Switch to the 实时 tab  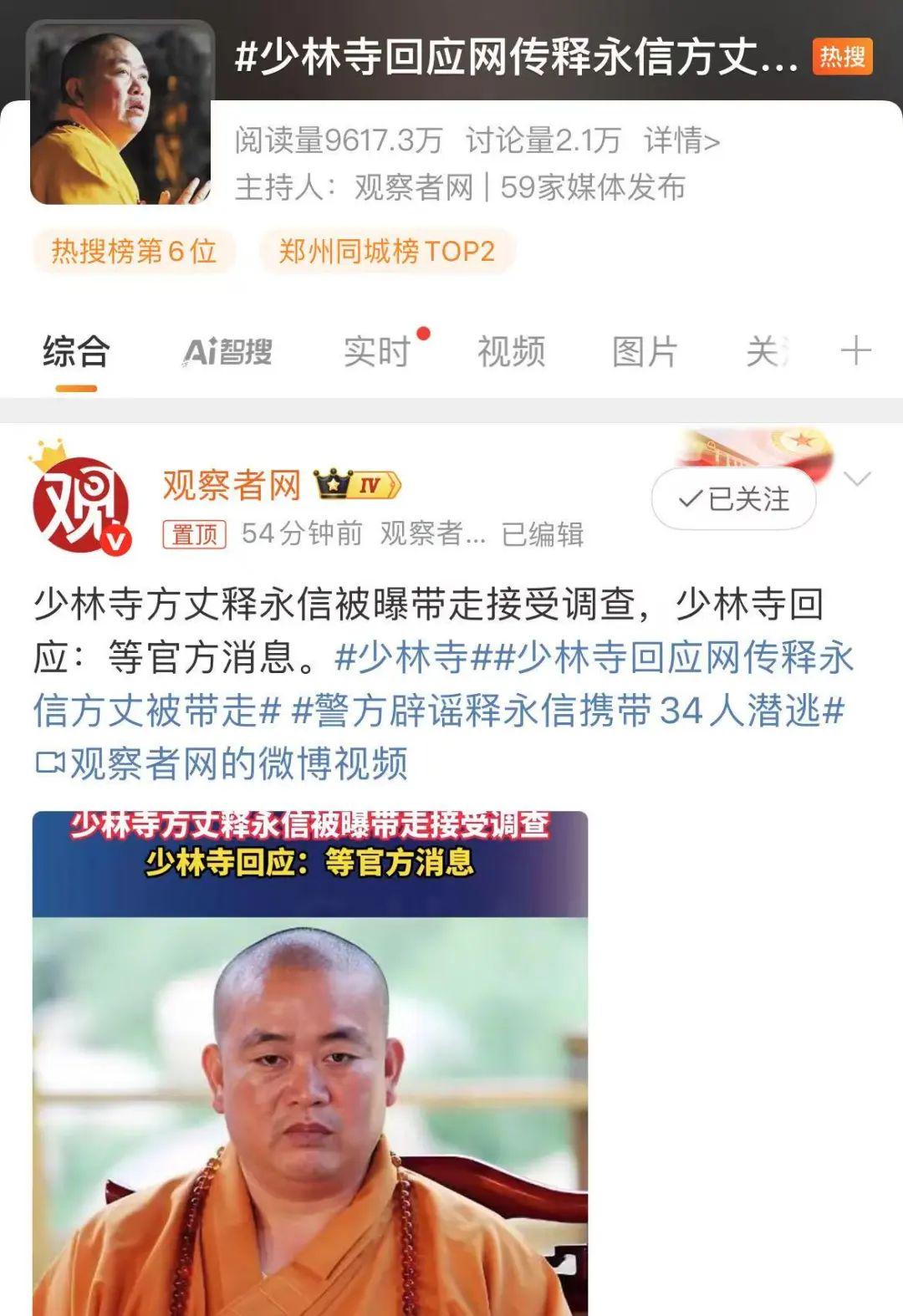tap(378, 351)
